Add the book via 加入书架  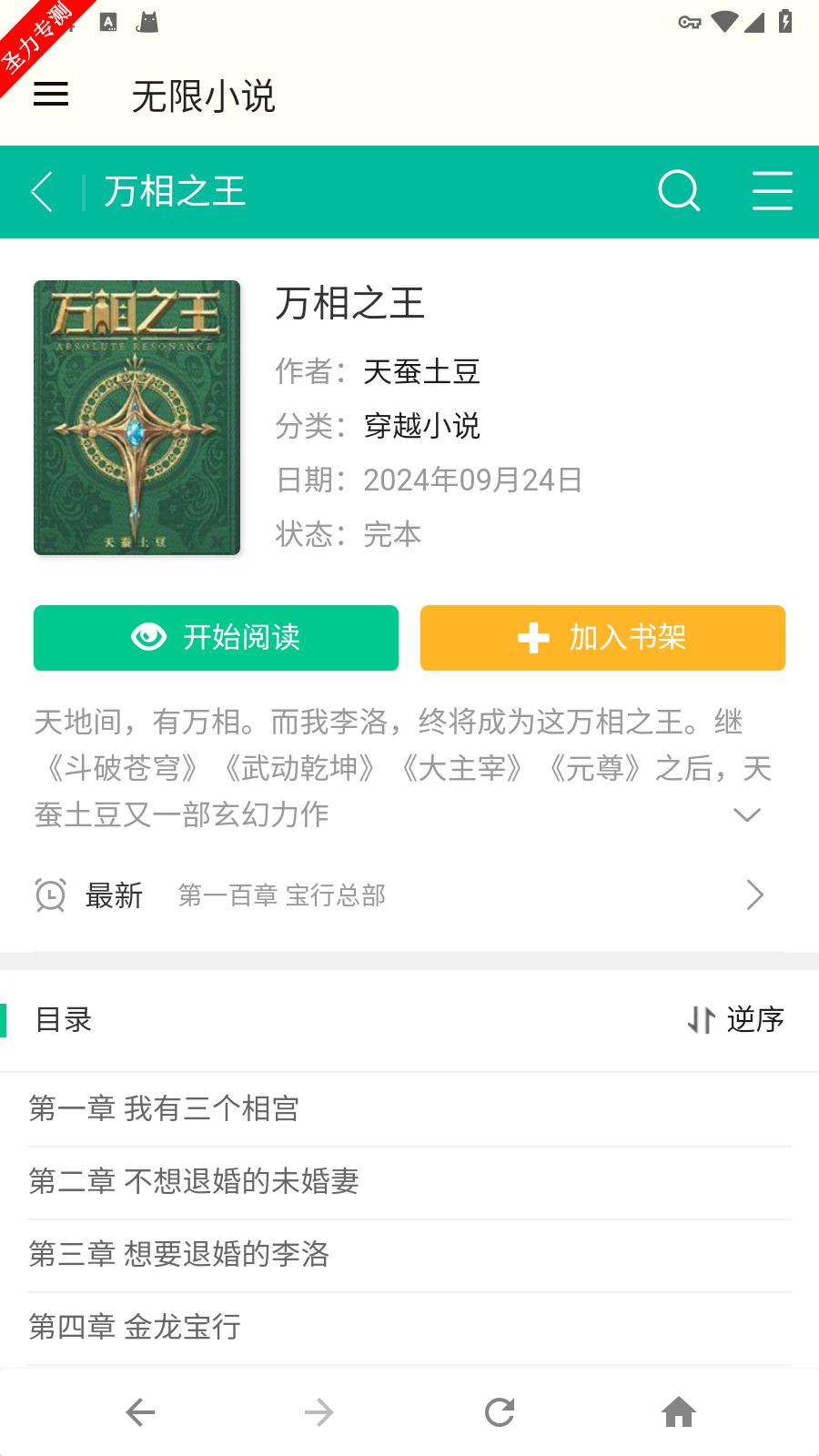[602, 638]
